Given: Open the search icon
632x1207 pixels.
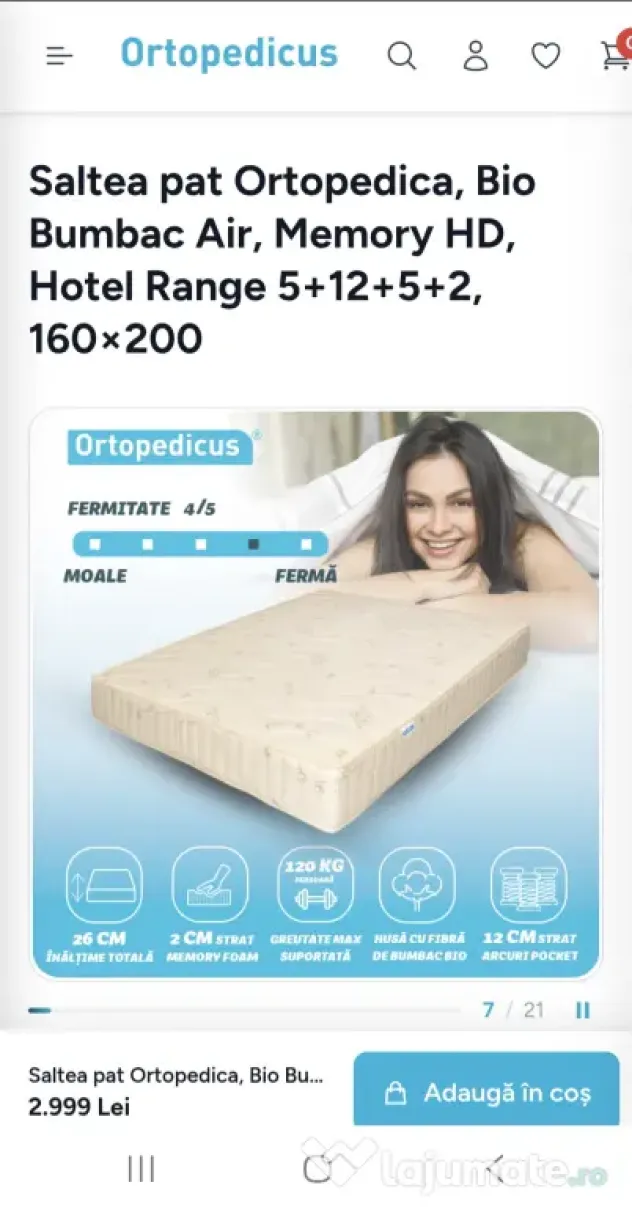Looking at the screenshot, I should coord(402,56).
